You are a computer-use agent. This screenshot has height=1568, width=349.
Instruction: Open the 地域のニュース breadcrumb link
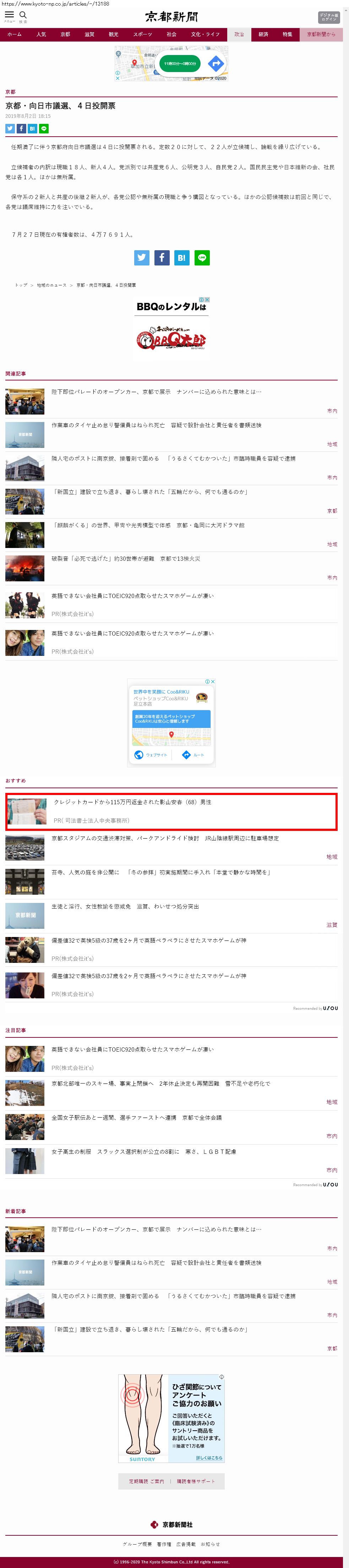52,285
